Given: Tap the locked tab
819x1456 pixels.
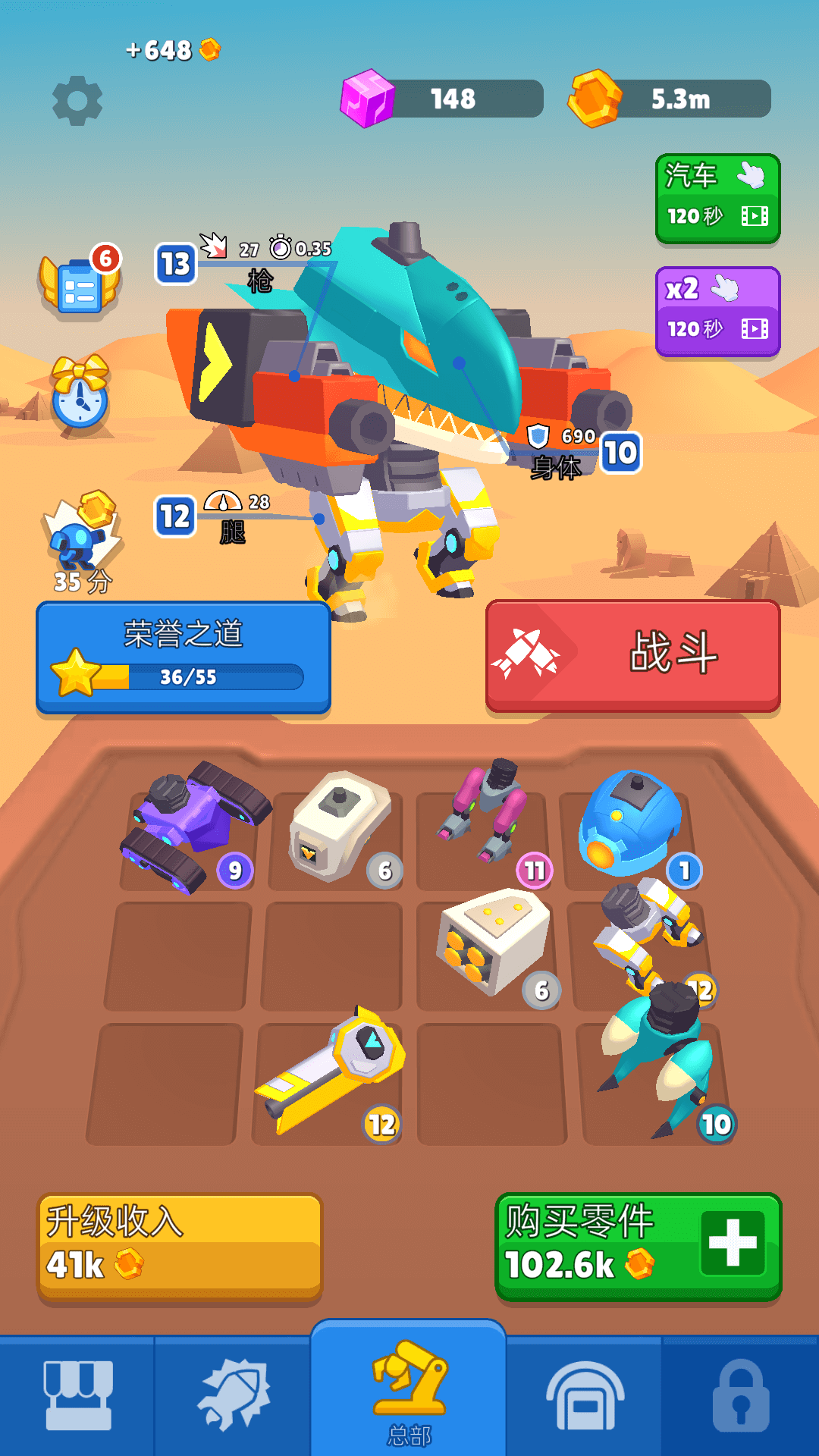Looking at the screenshot, I should (741, 1395).
